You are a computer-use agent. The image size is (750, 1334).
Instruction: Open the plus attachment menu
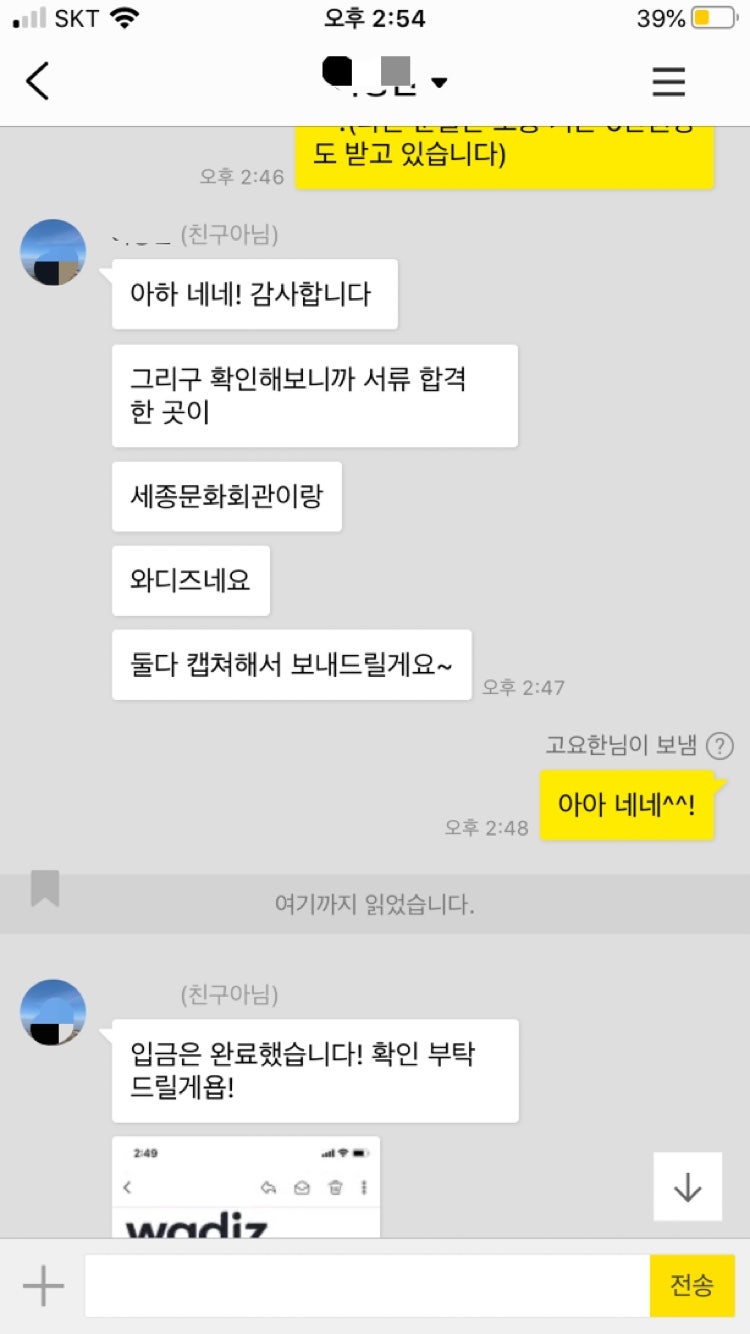[43, 1286]
